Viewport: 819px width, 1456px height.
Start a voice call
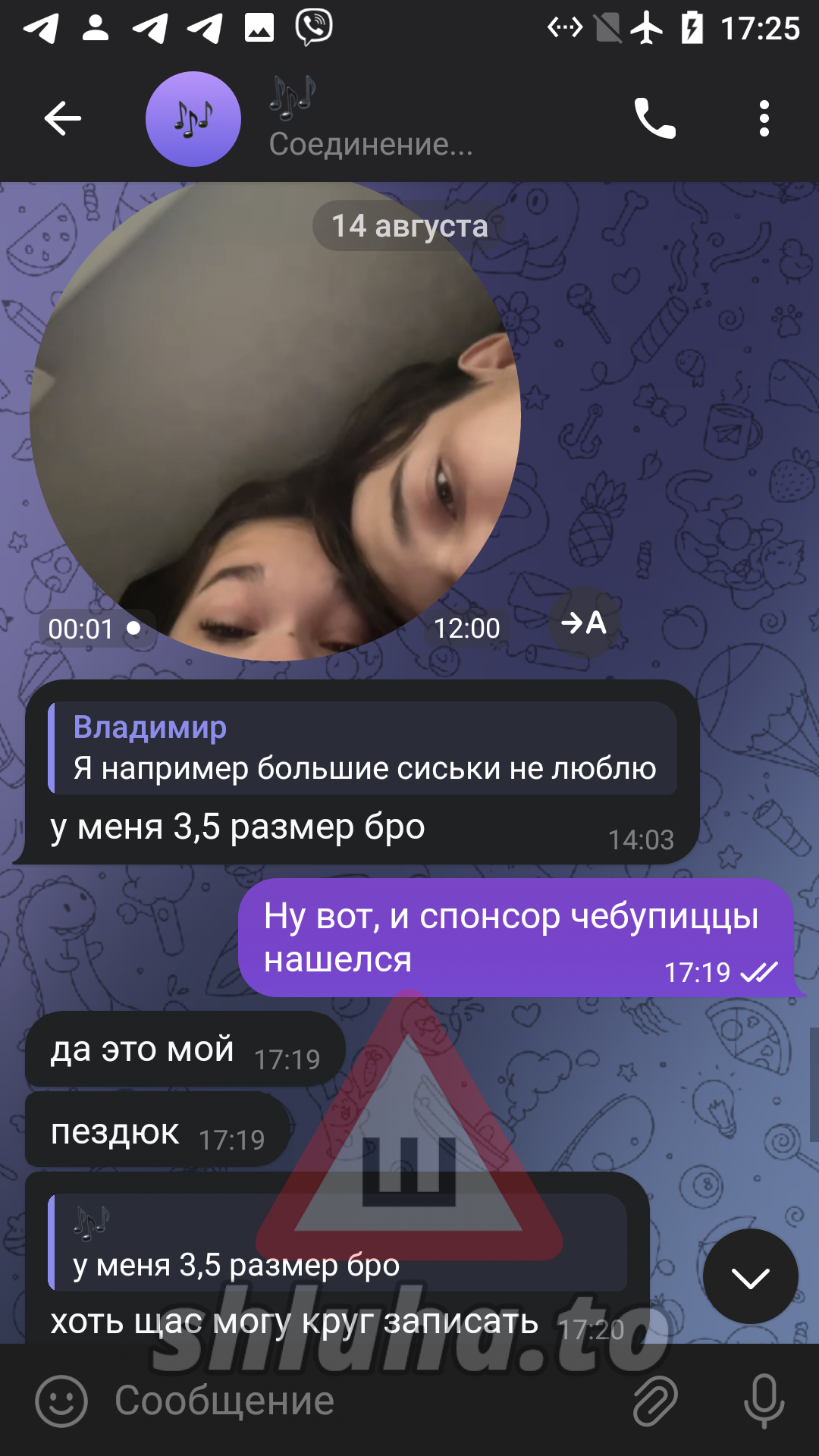[x=654, y=119]
